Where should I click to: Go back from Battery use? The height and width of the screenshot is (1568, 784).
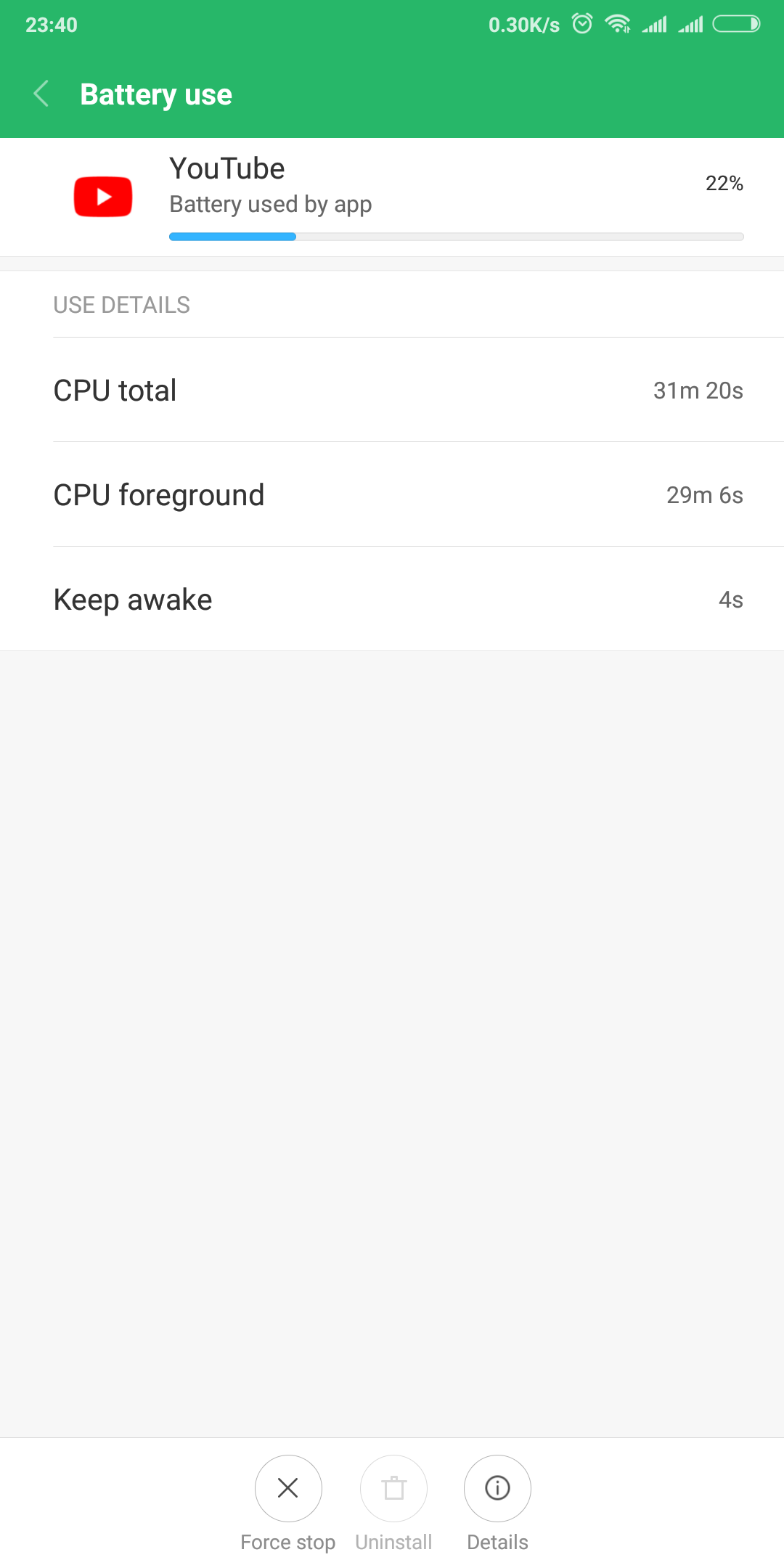[41, 94]
